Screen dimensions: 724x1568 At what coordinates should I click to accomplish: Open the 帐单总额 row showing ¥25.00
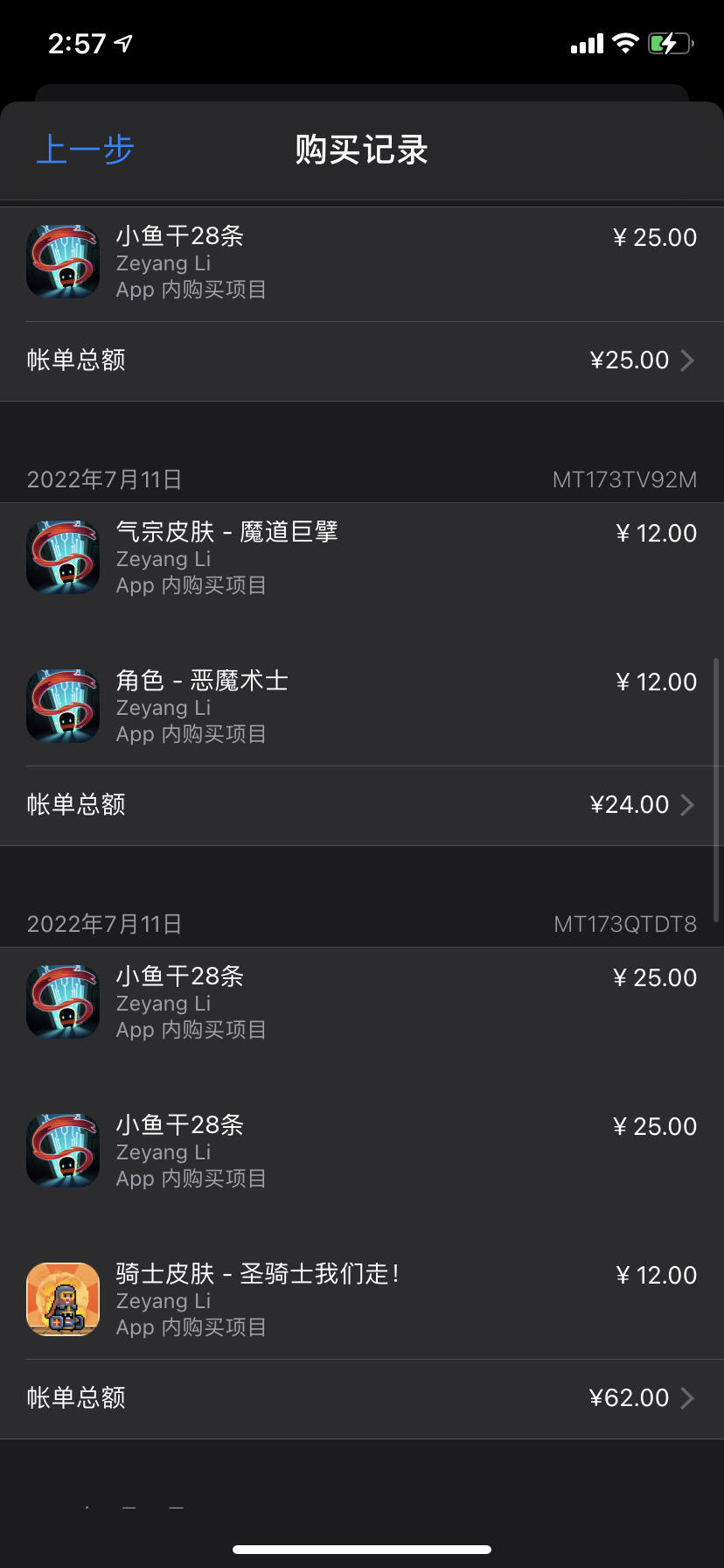point(362,360)
